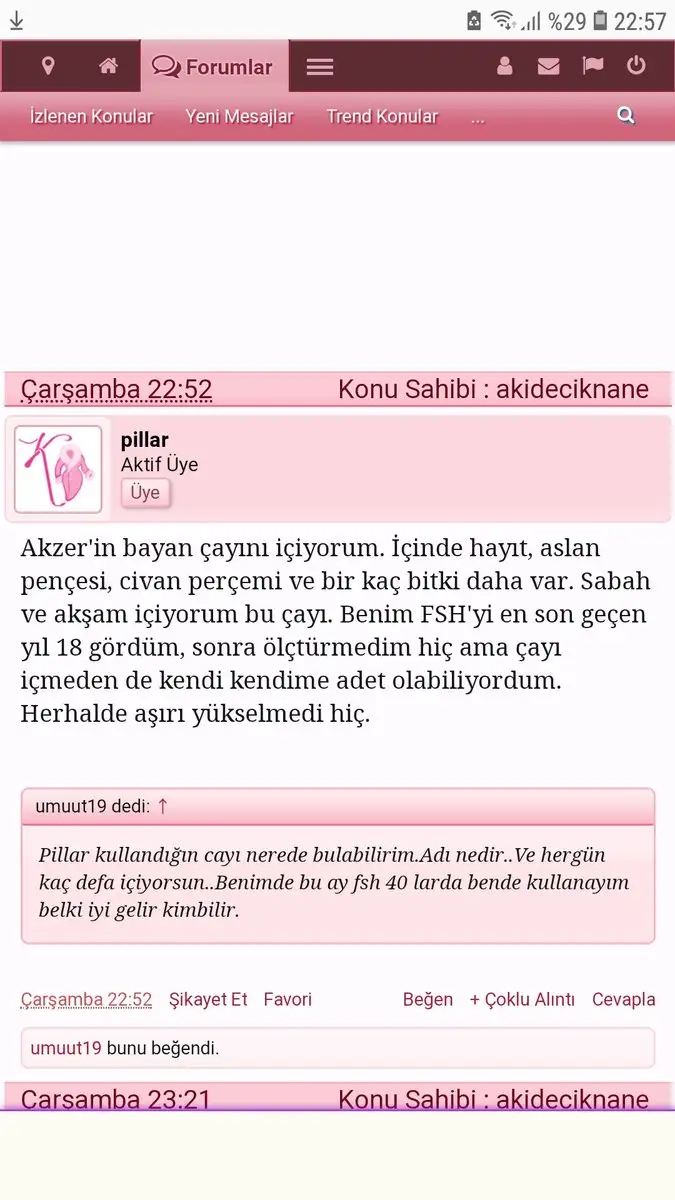Add the post to Favori
The image size is (675, 1200).
pos(288,999)
